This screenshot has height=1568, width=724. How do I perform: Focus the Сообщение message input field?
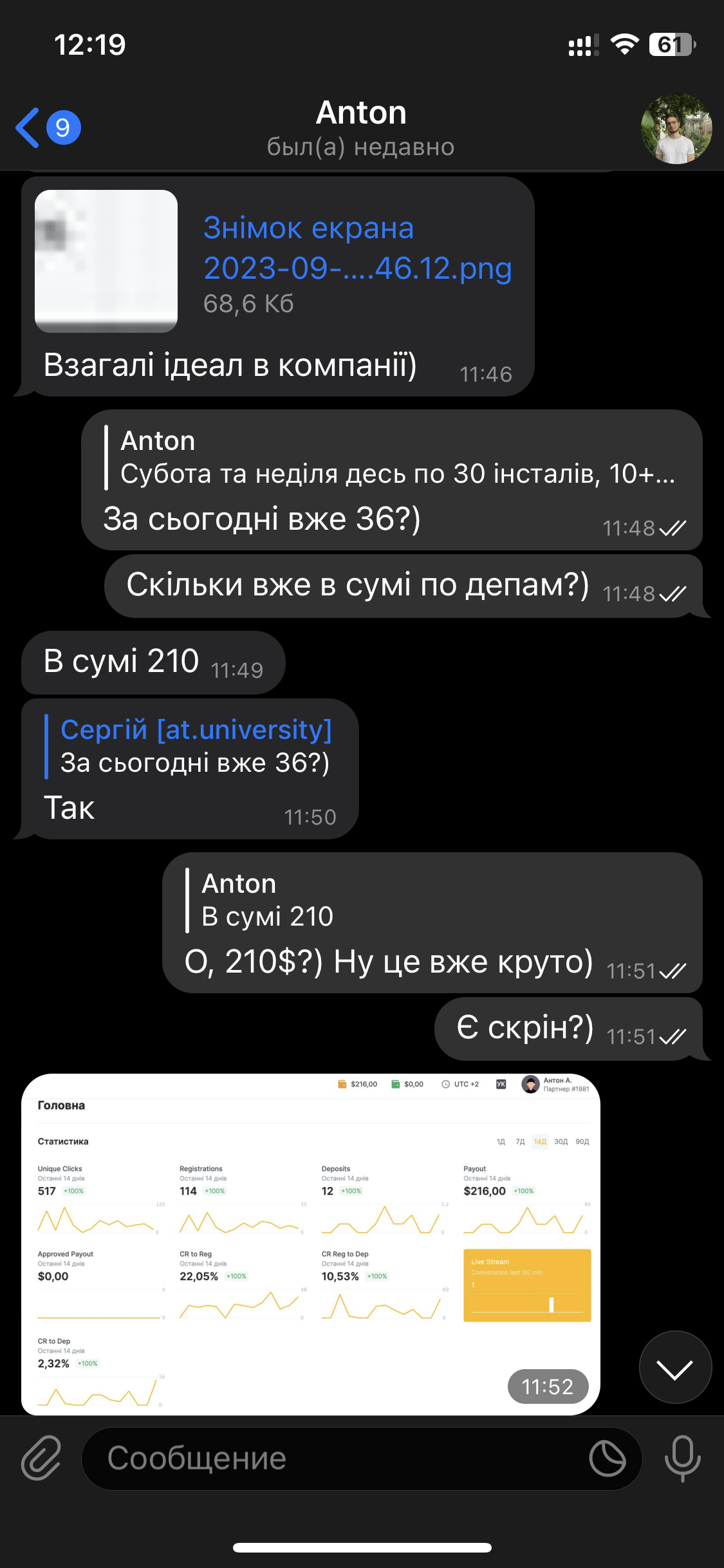(335, 1459)
